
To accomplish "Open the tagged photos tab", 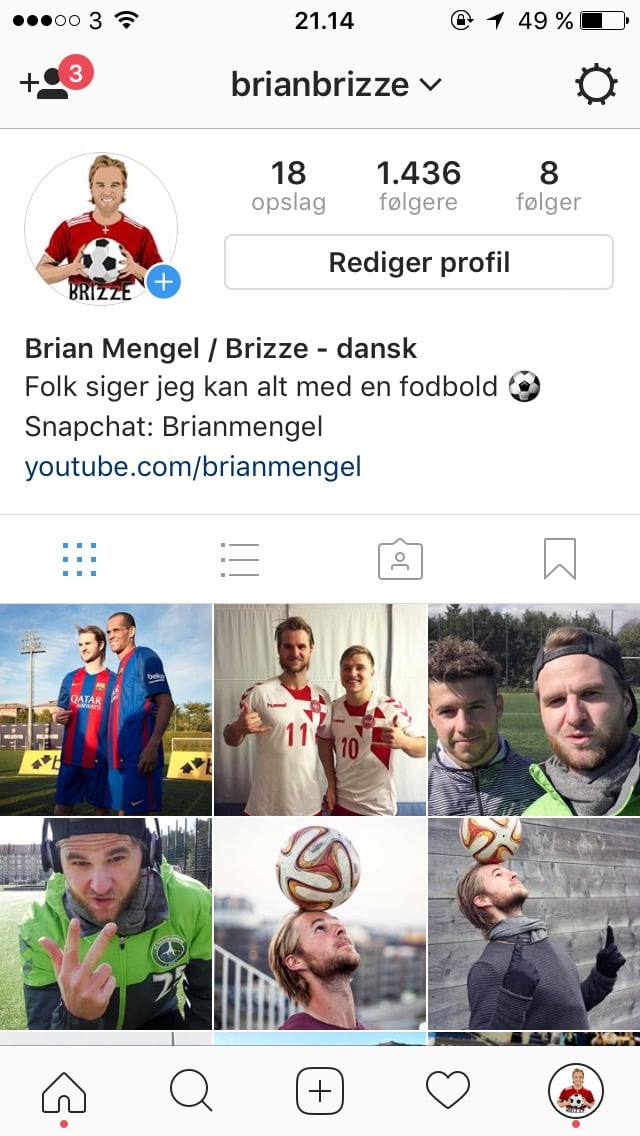I will (x=400, y=560).
